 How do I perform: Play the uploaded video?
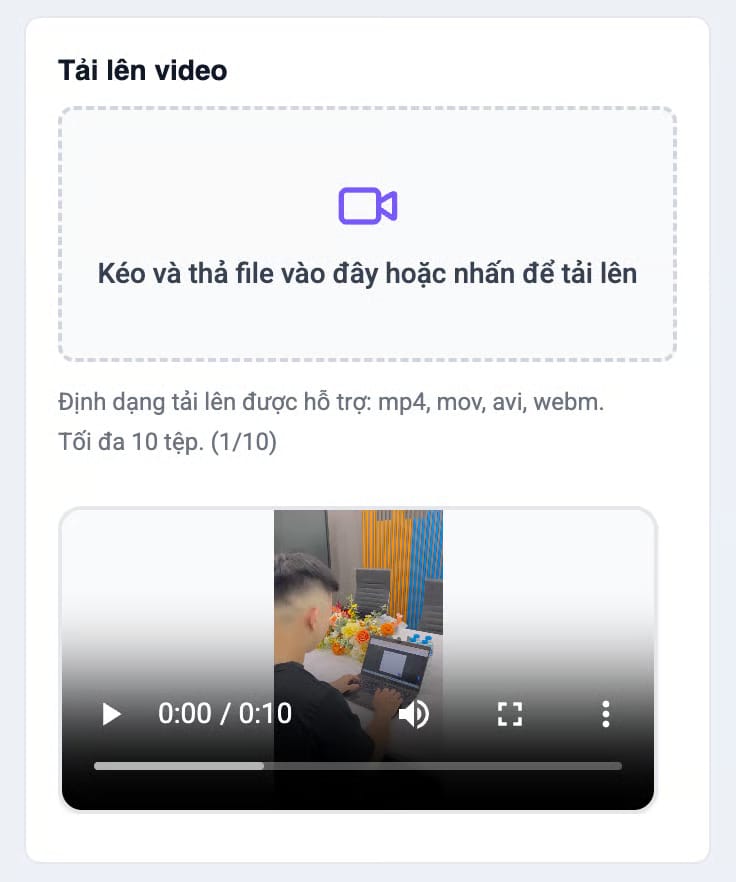point(112,714)
